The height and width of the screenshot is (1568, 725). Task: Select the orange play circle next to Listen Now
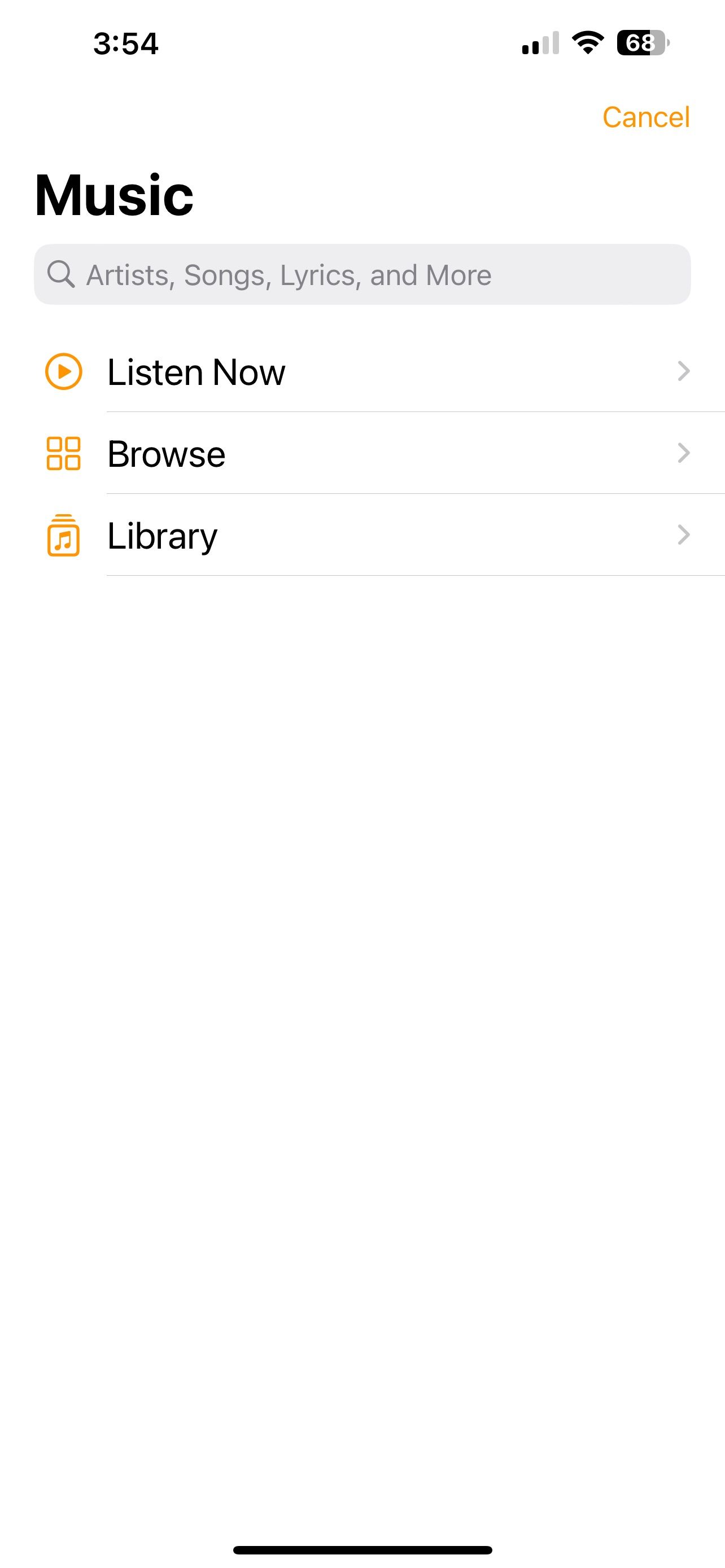coord(63,373)
